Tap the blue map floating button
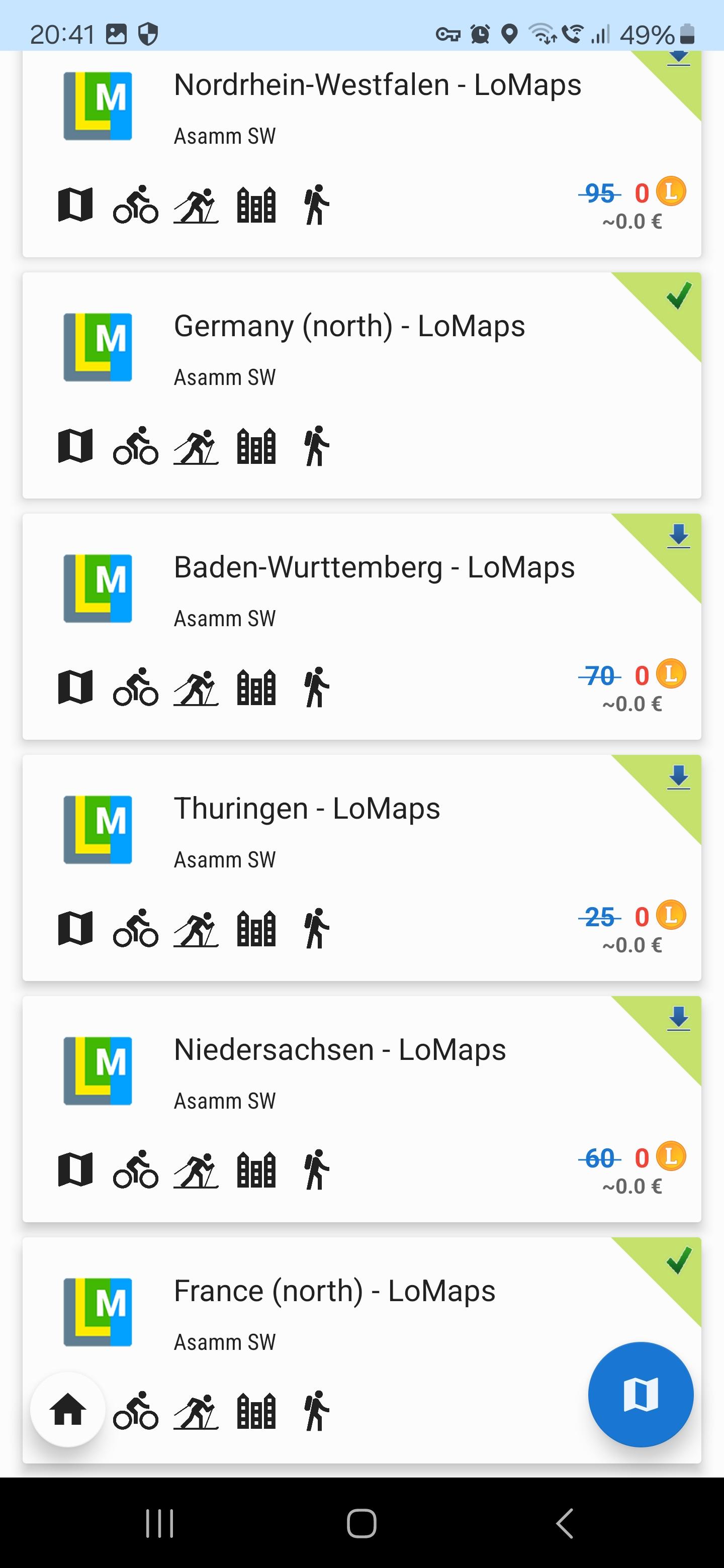This screenshot has width=724, height=1568. (x=641, y=1394)
